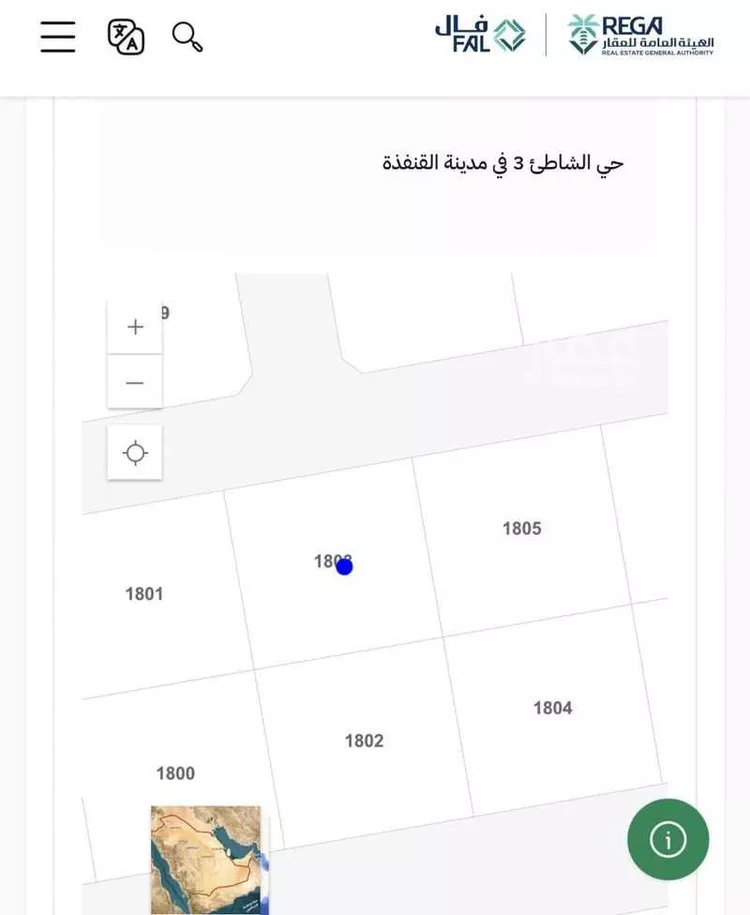The width and height of the screenshot is (750, 915).
Task: Select parcel 1802 on the map
Action: [366, 741]
